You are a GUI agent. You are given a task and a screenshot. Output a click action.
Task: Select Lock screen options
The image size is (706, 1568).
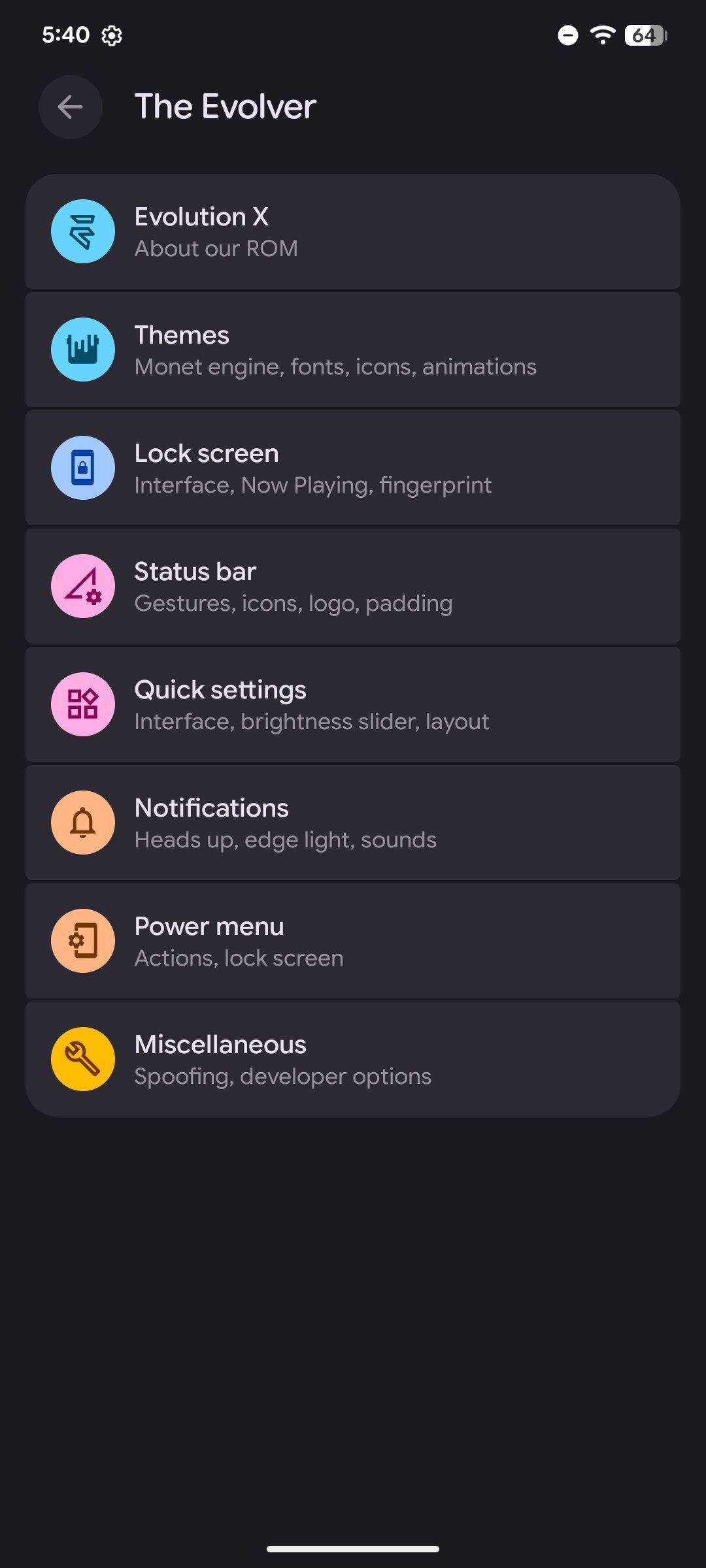[353, 468]
